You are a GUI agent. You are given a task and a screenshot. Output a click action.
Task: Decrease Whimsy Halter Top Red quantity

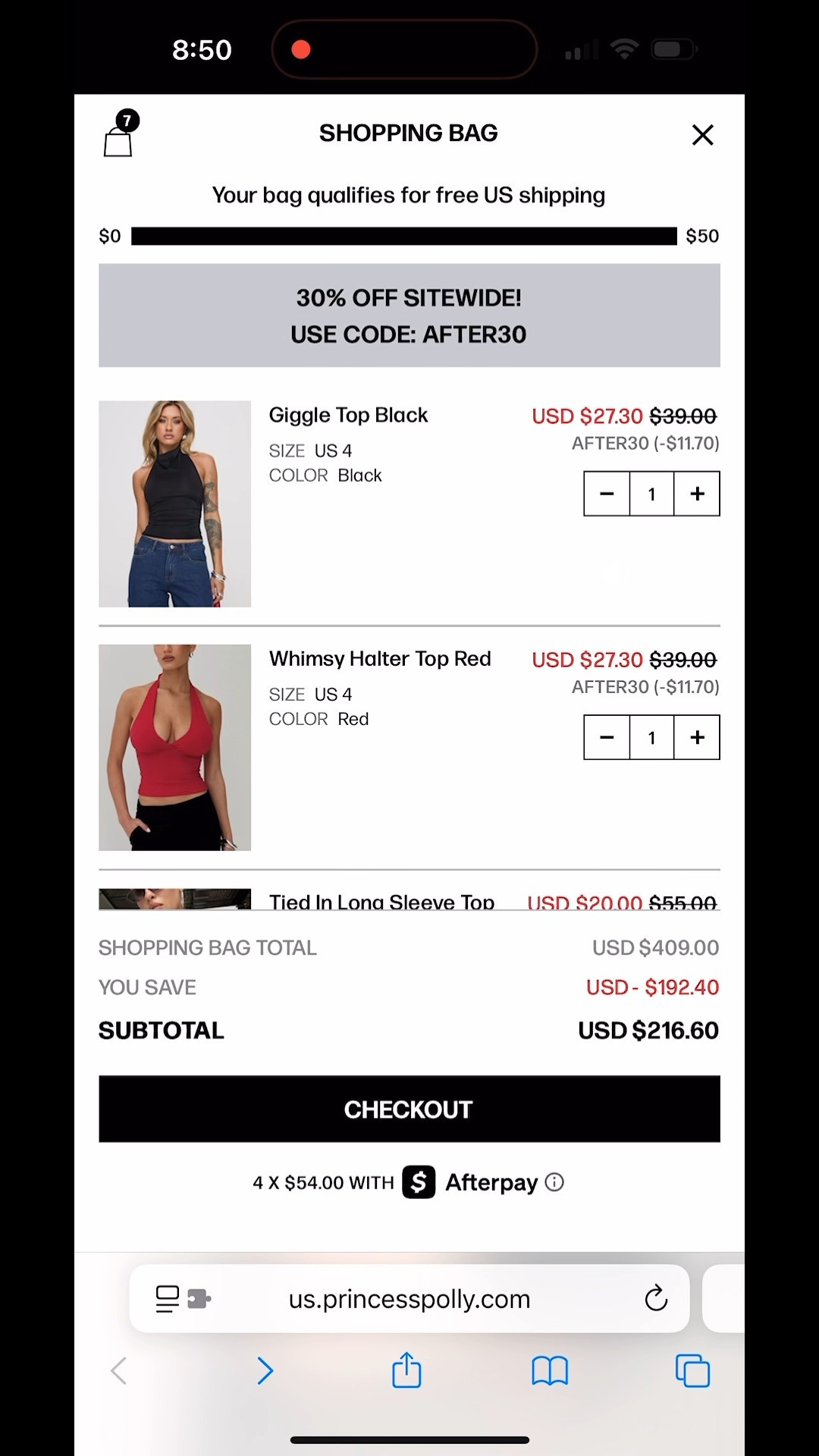tap(607, 737)
